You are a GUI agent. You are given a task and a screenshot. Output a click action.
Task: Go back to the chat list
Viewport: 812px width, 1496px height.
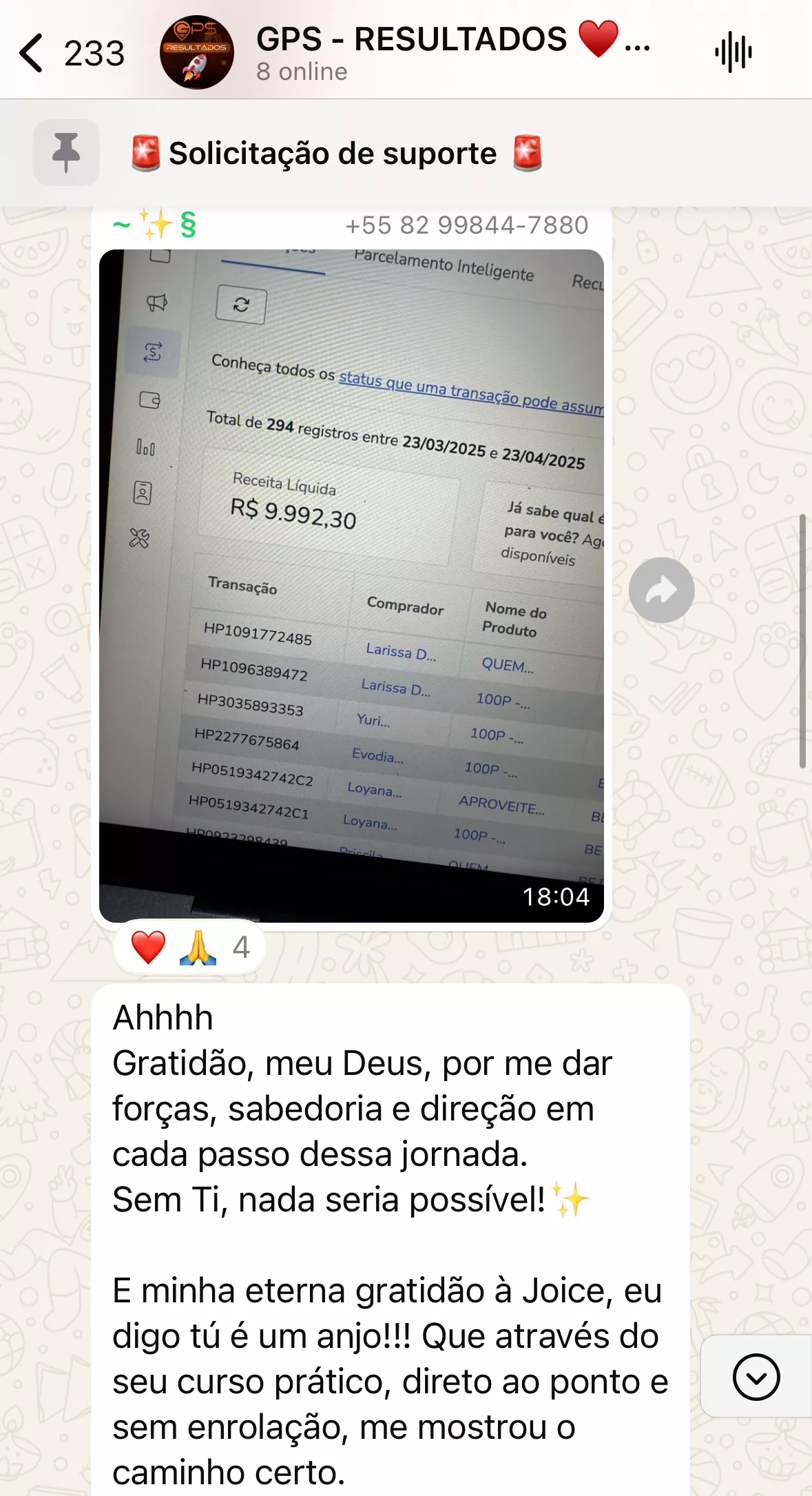click(x=32, y=53)
